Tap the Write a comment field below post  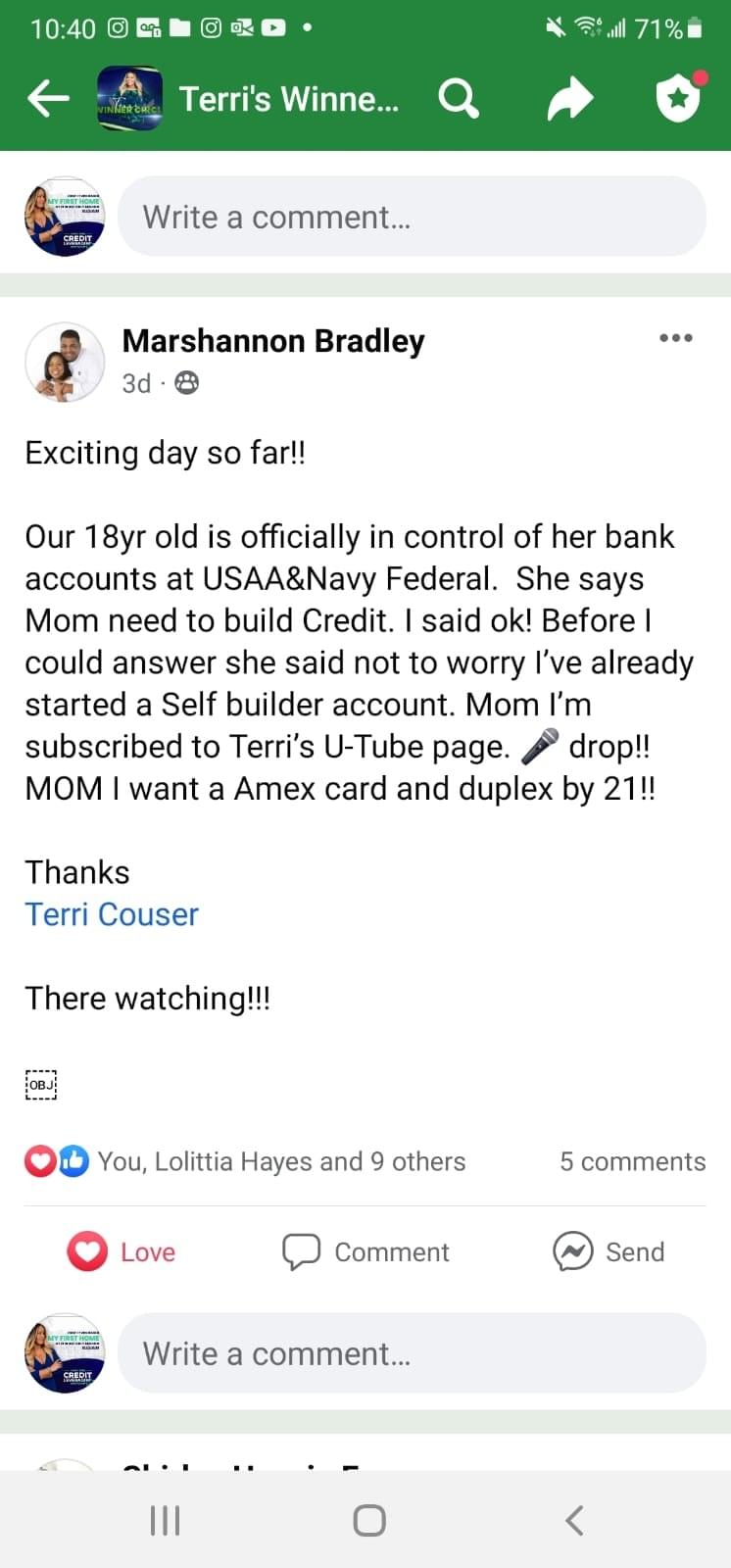click(x=412, y=1353)
